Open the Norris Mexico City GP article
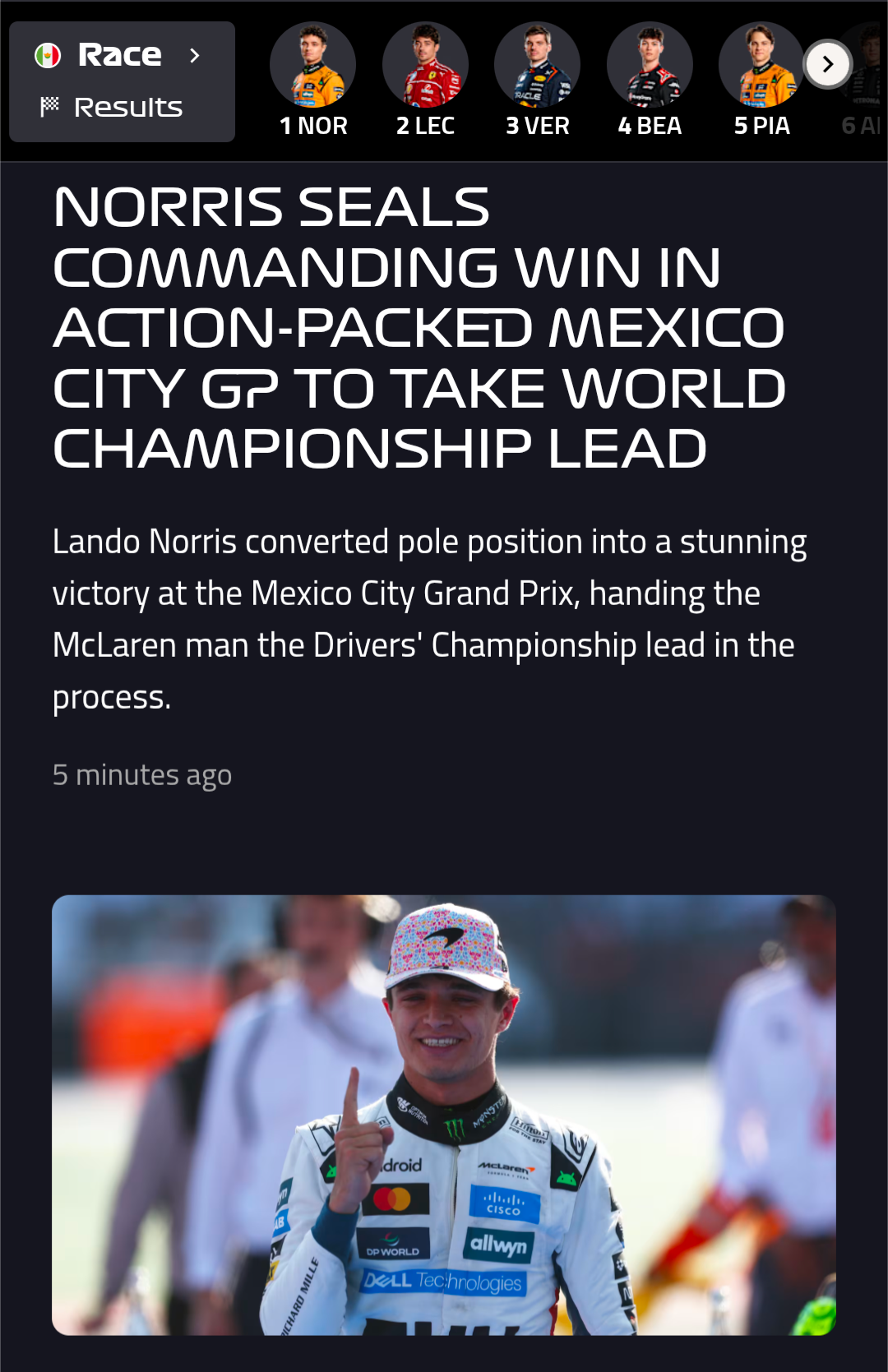888x1372 pixels. pyautogui.click(x=419, y=327)
